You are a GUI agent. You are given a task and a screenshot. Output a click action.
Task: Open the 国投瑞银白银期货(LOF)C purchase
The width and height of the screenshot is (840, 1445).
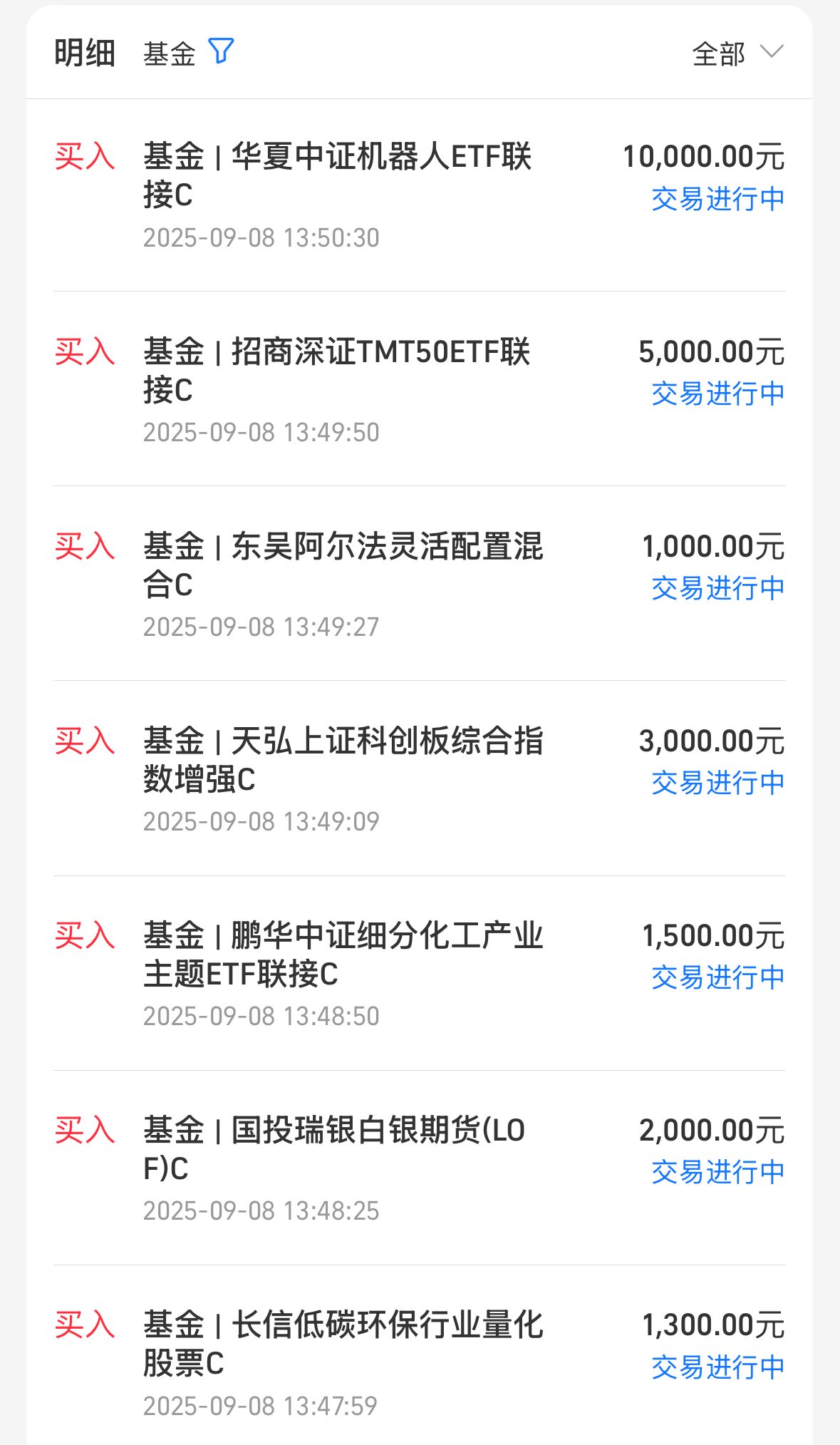coord(420,1168)
